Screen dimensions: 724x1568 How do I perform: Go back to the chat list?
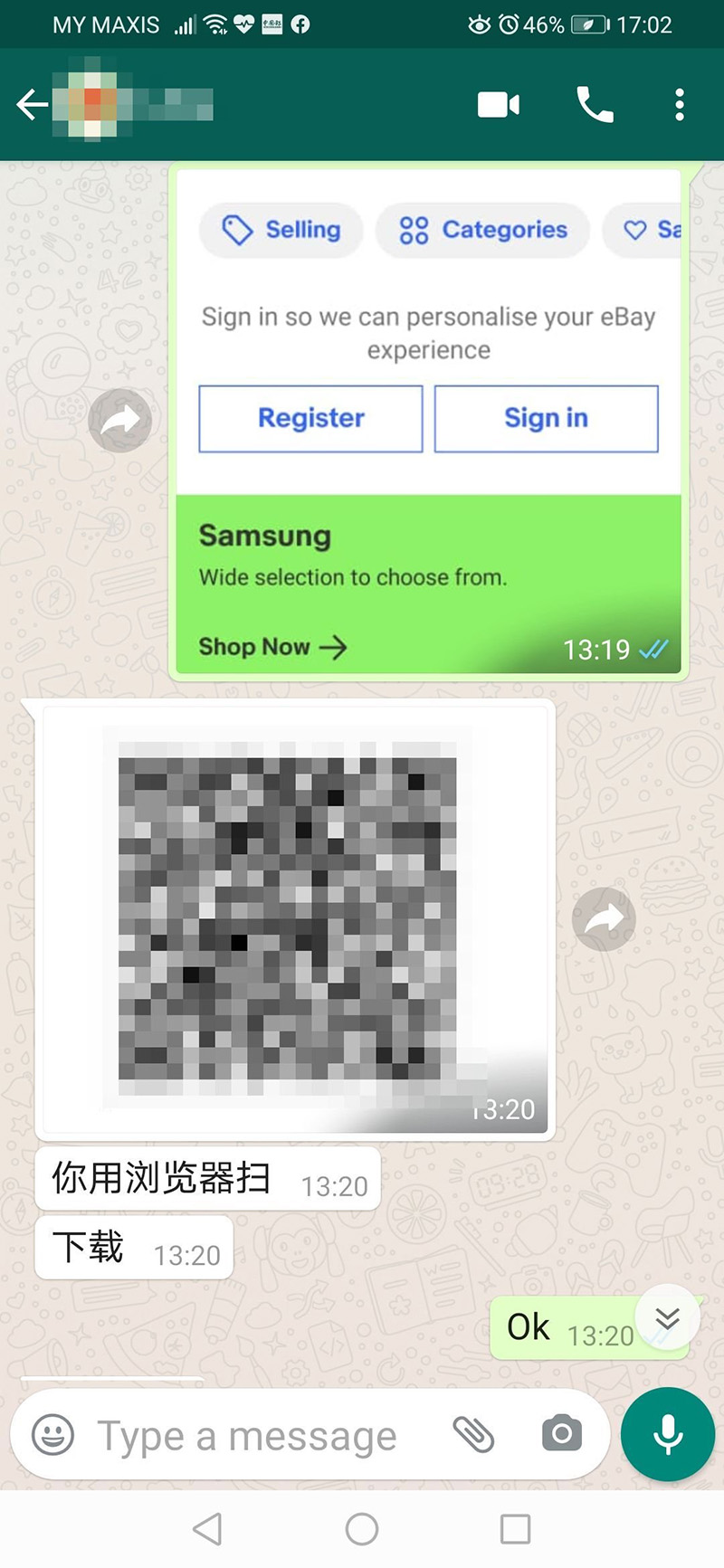click(x=32, y=105)
